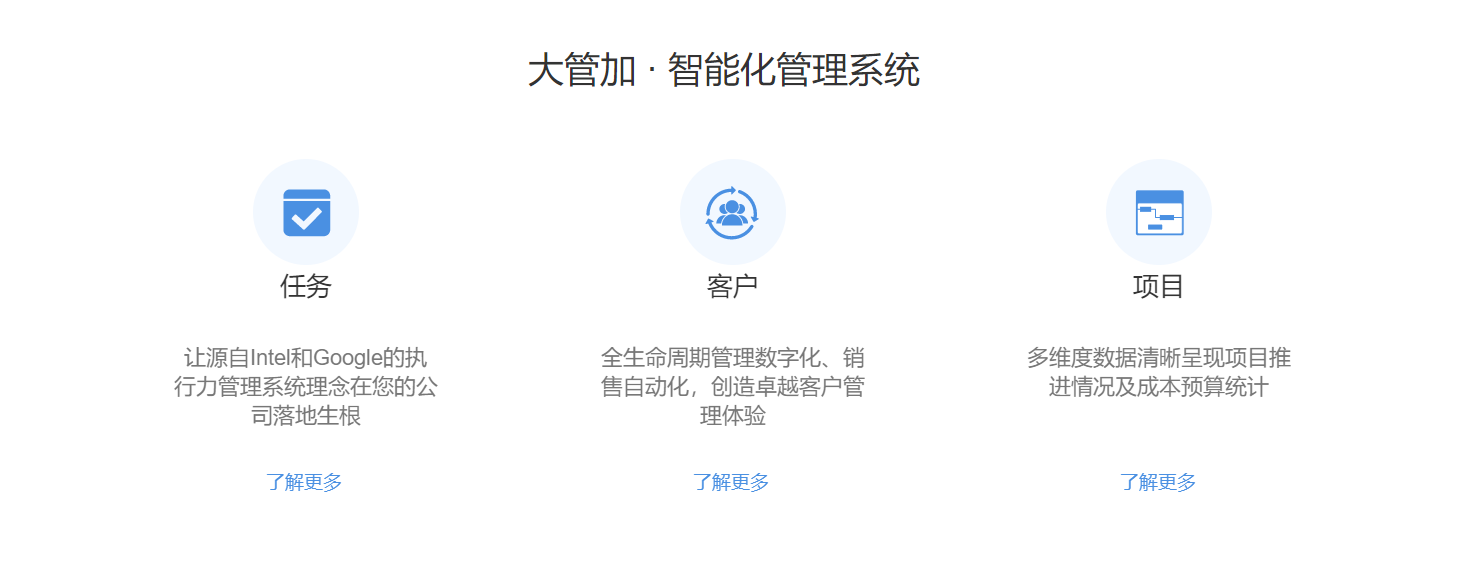This screenshot has height=566, width=1478.
Task: Open 了解更多 link under 任务
Action: pyautogui.click(x=304, y=482)
